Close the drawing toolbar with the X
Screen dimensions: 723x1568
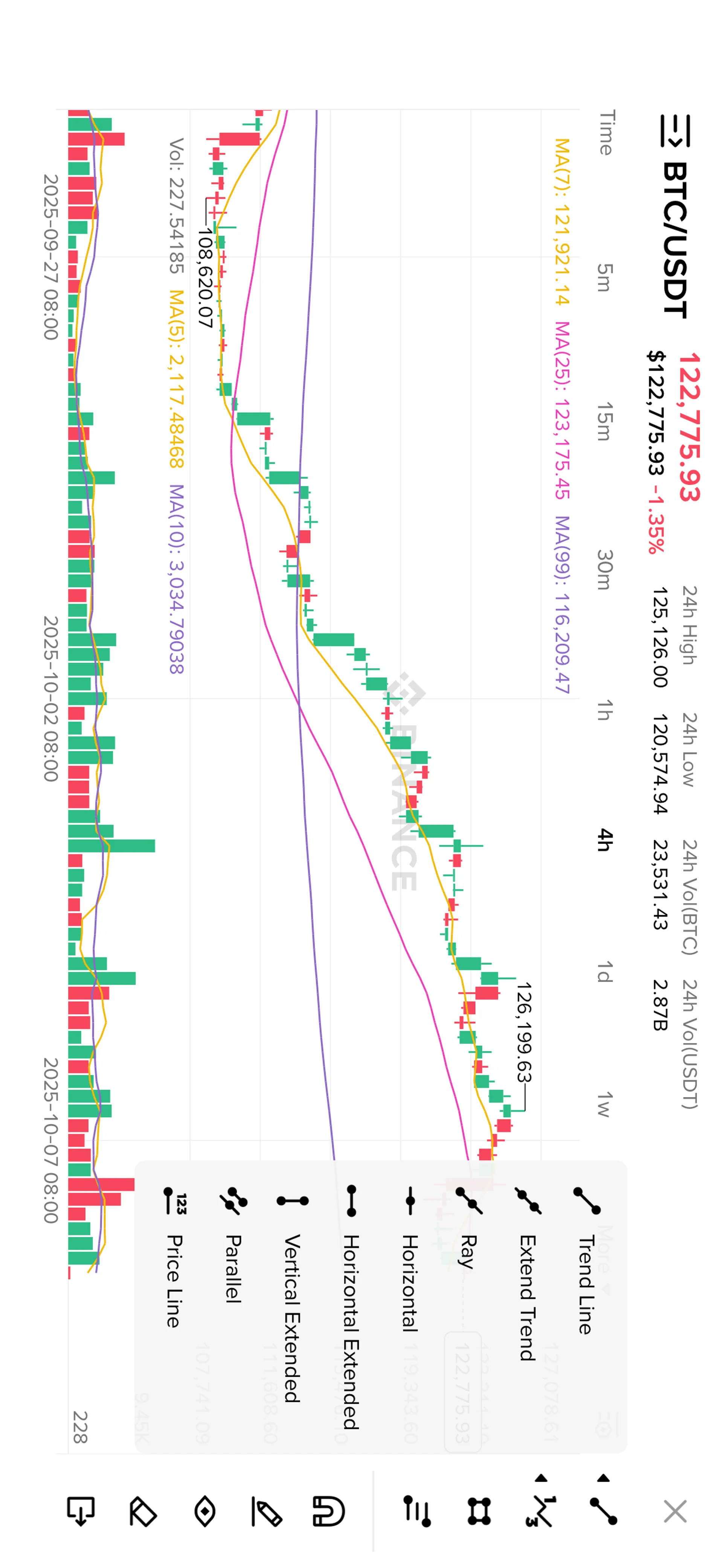pos(675,1511)
